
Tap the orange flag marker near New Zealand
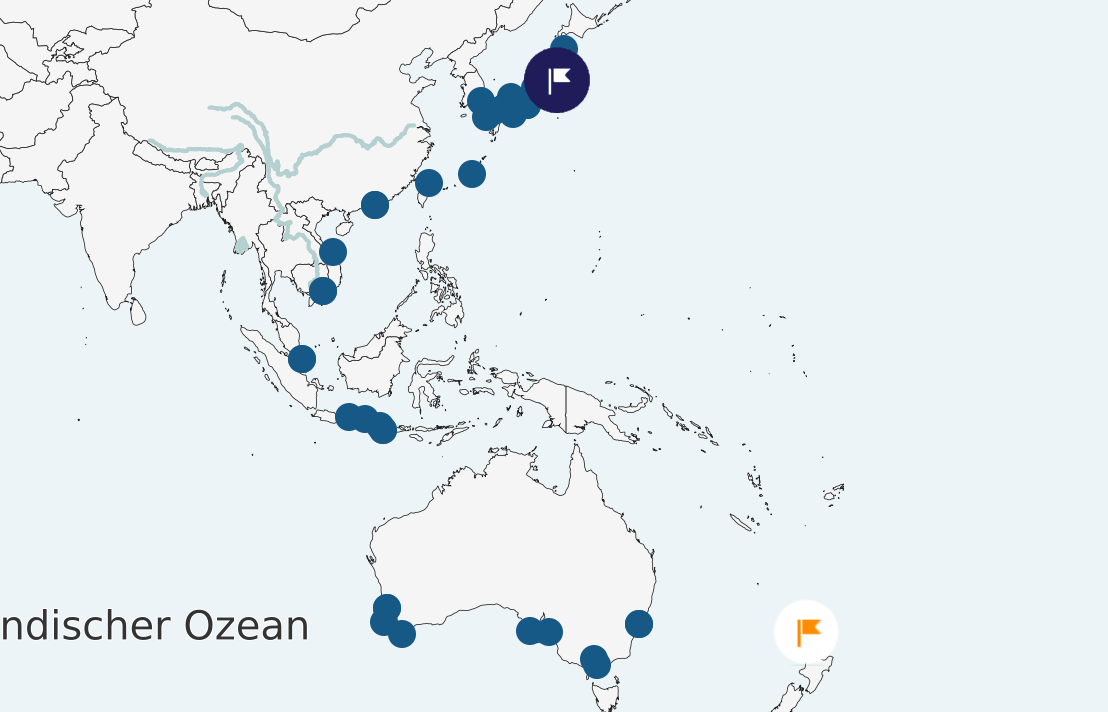tap(806, 632)
